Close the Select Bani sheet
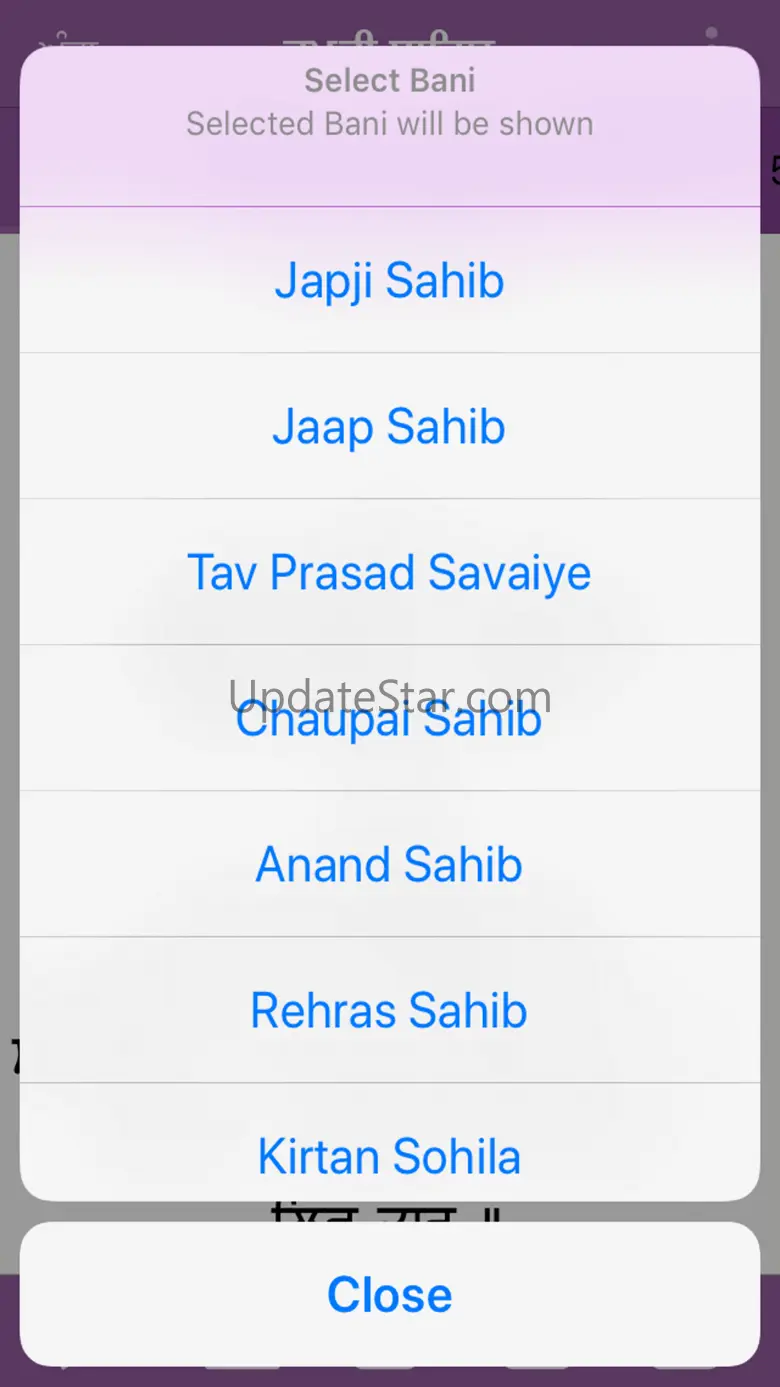Screen dimensions: 780x1387 (389, 1294)
